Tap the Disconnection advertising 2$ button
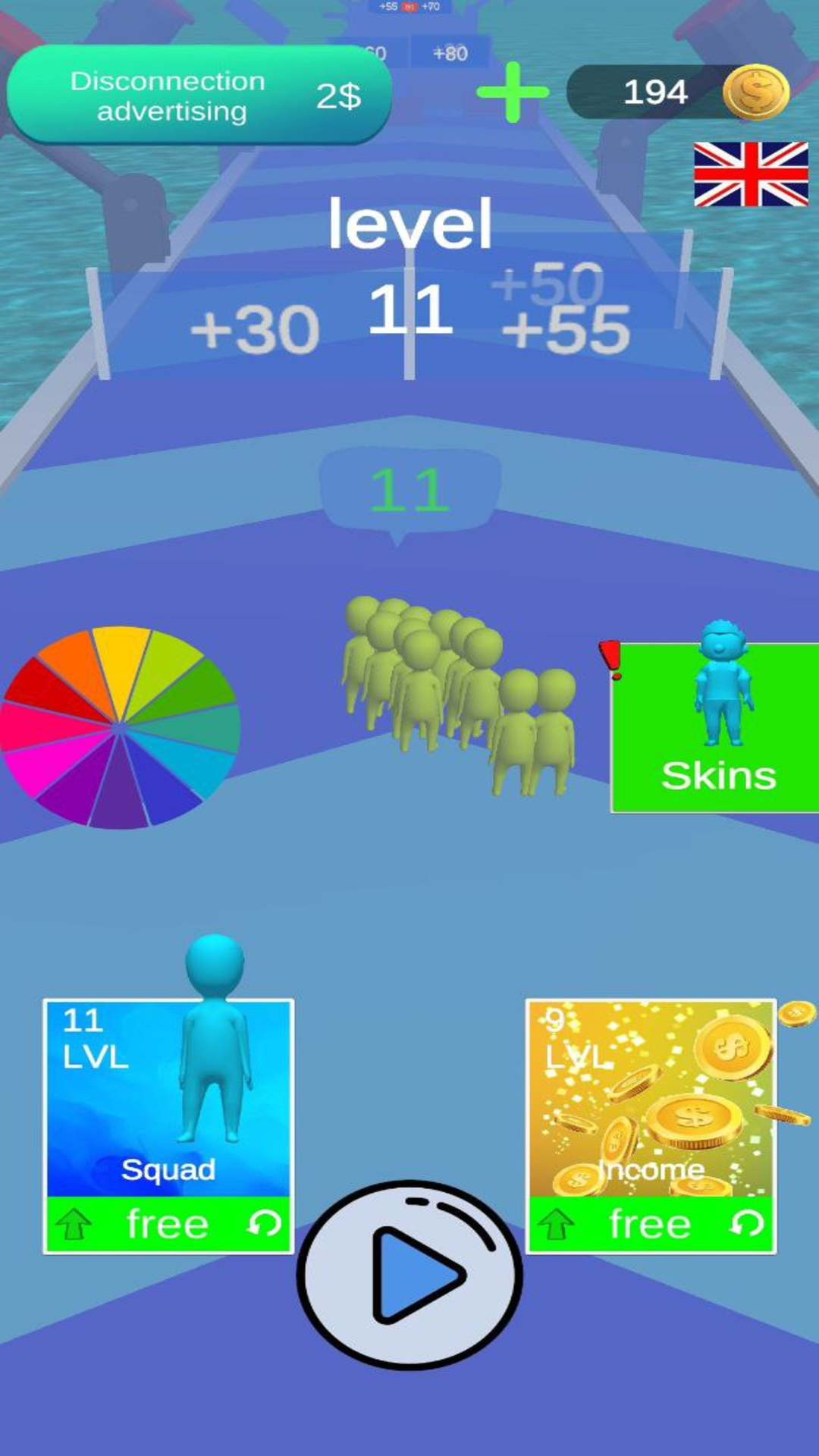The image size is (819, 1456). click(x=199, y=96)
